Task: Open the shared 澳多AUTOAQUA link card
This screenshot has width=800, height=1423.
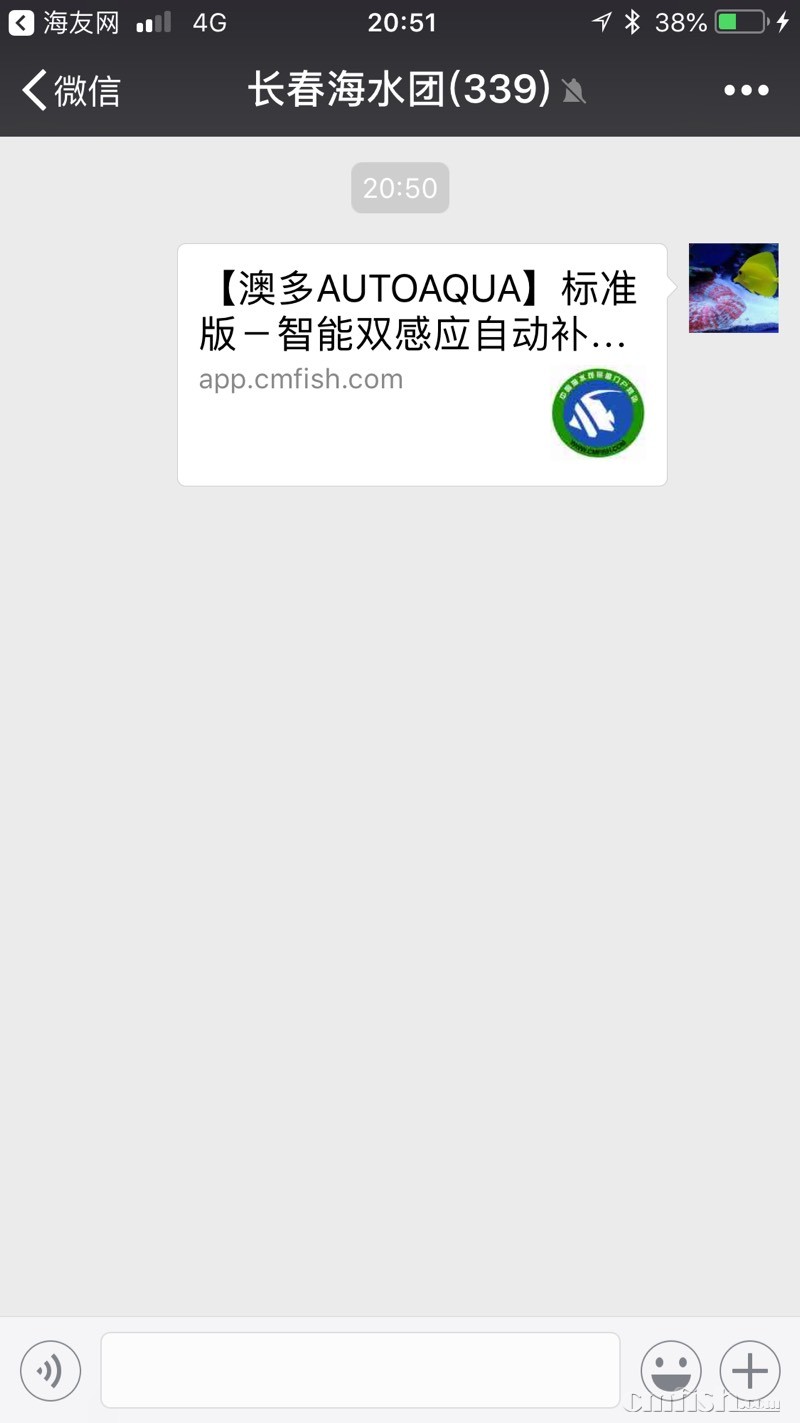Action: click(422, 365)
